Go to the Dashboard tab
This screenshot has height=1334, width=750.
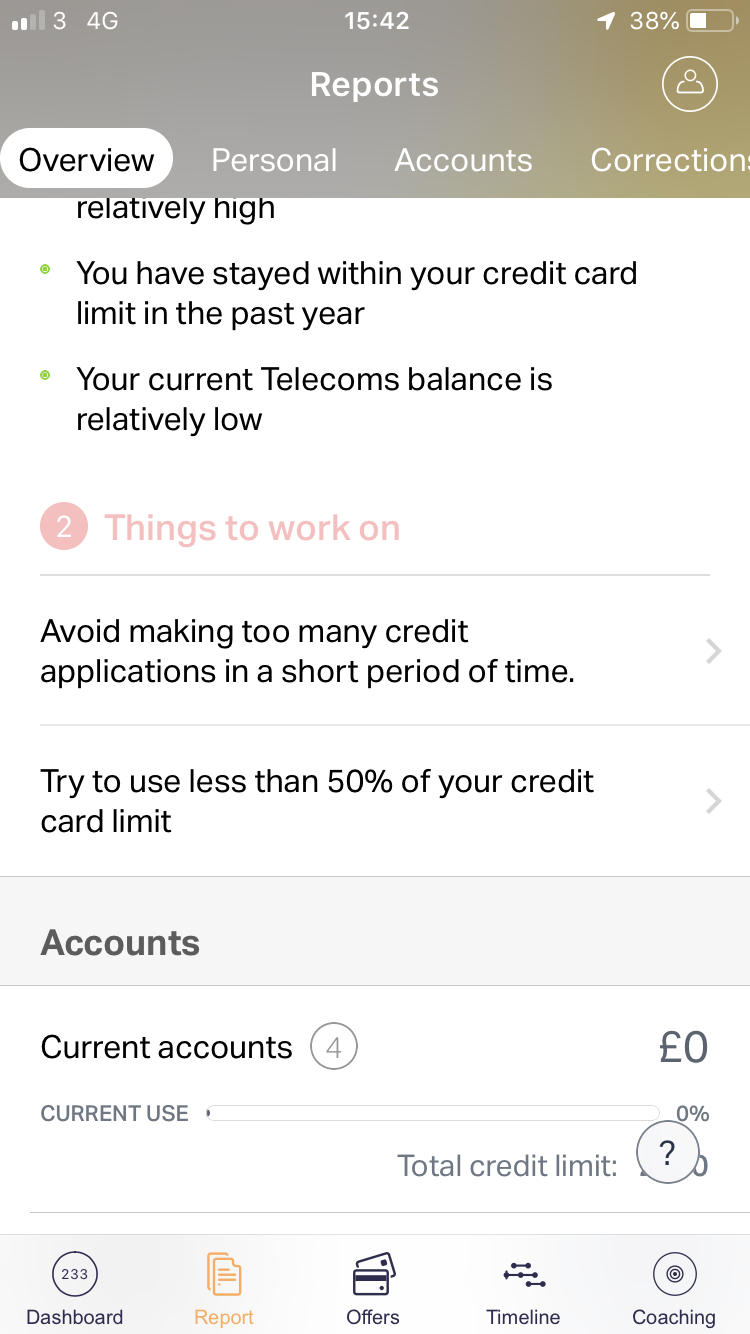pyautogui.click(x=75, y=1288)
